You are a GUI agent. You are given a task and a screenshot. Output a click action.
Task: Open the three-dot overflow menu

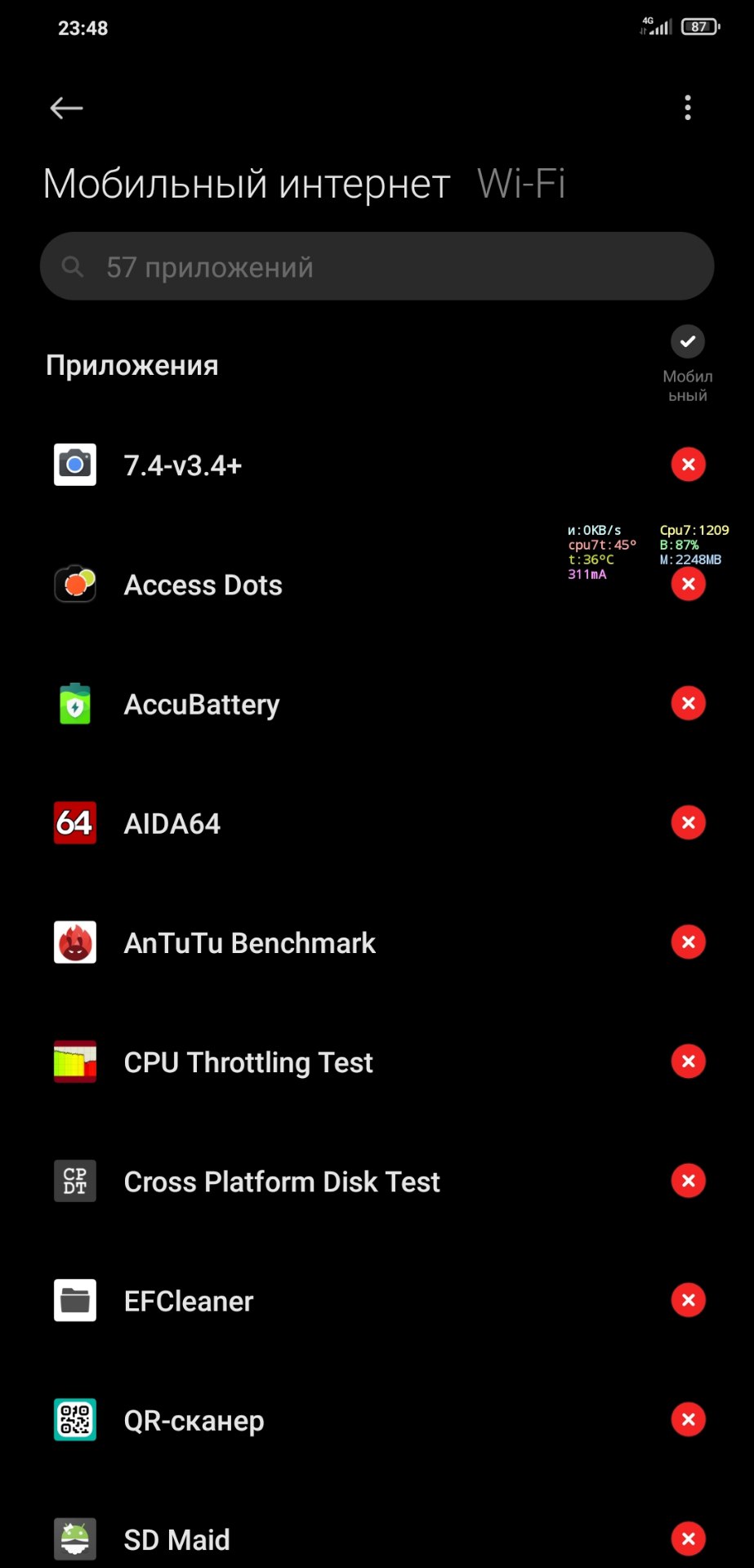(688, 108)
